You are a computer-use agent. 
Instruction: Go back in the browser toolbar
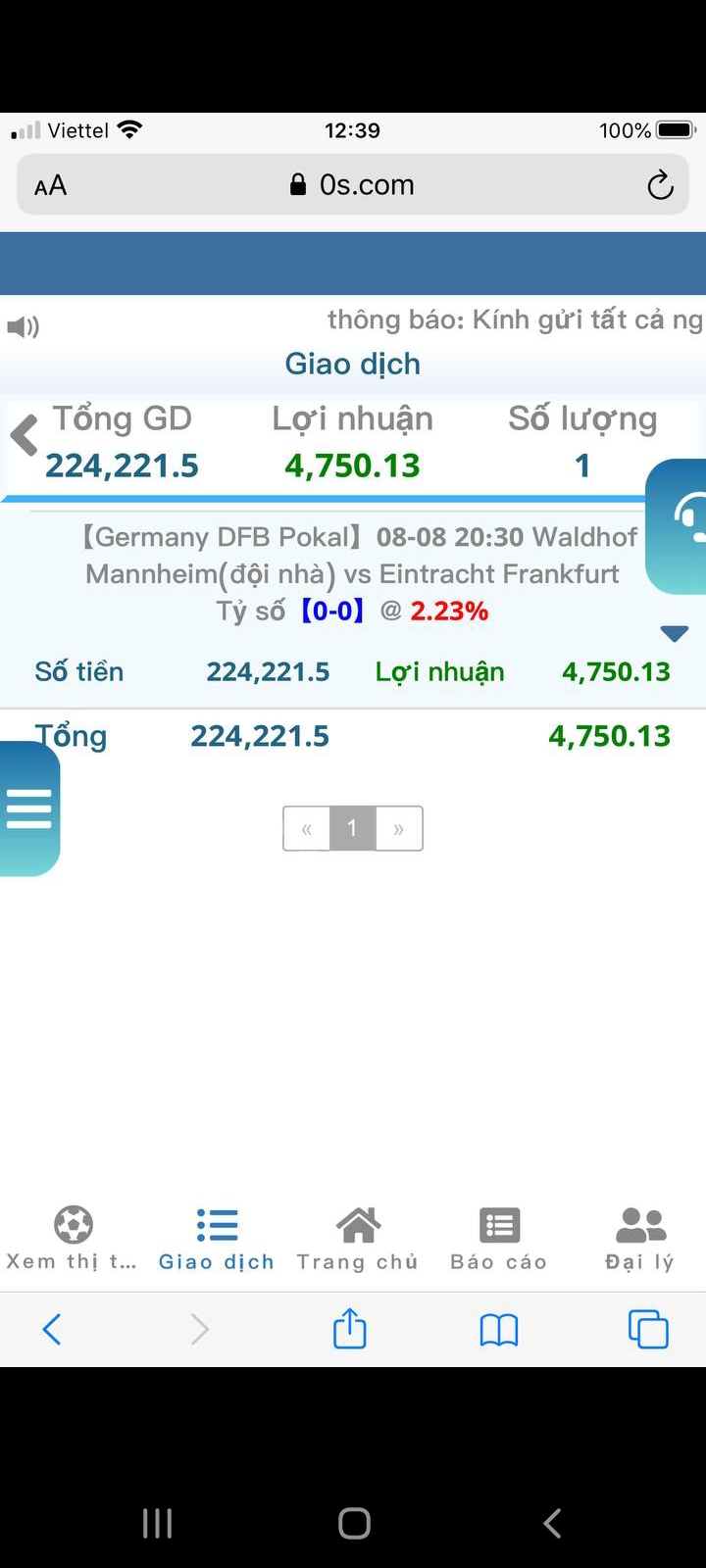[52, 1329]
